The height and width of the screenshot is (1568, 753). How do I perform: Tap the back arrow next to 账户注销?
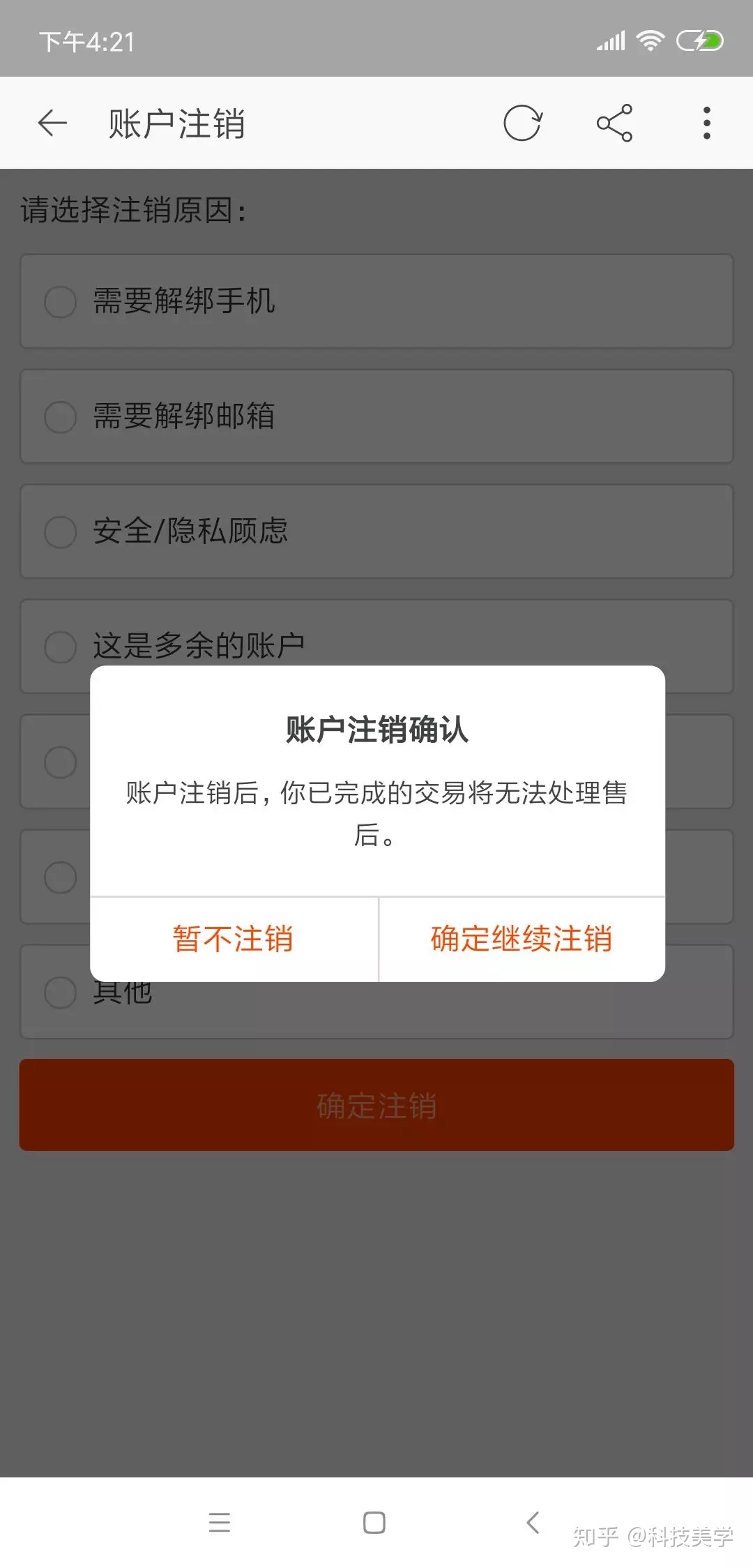(x=52, y=122)
